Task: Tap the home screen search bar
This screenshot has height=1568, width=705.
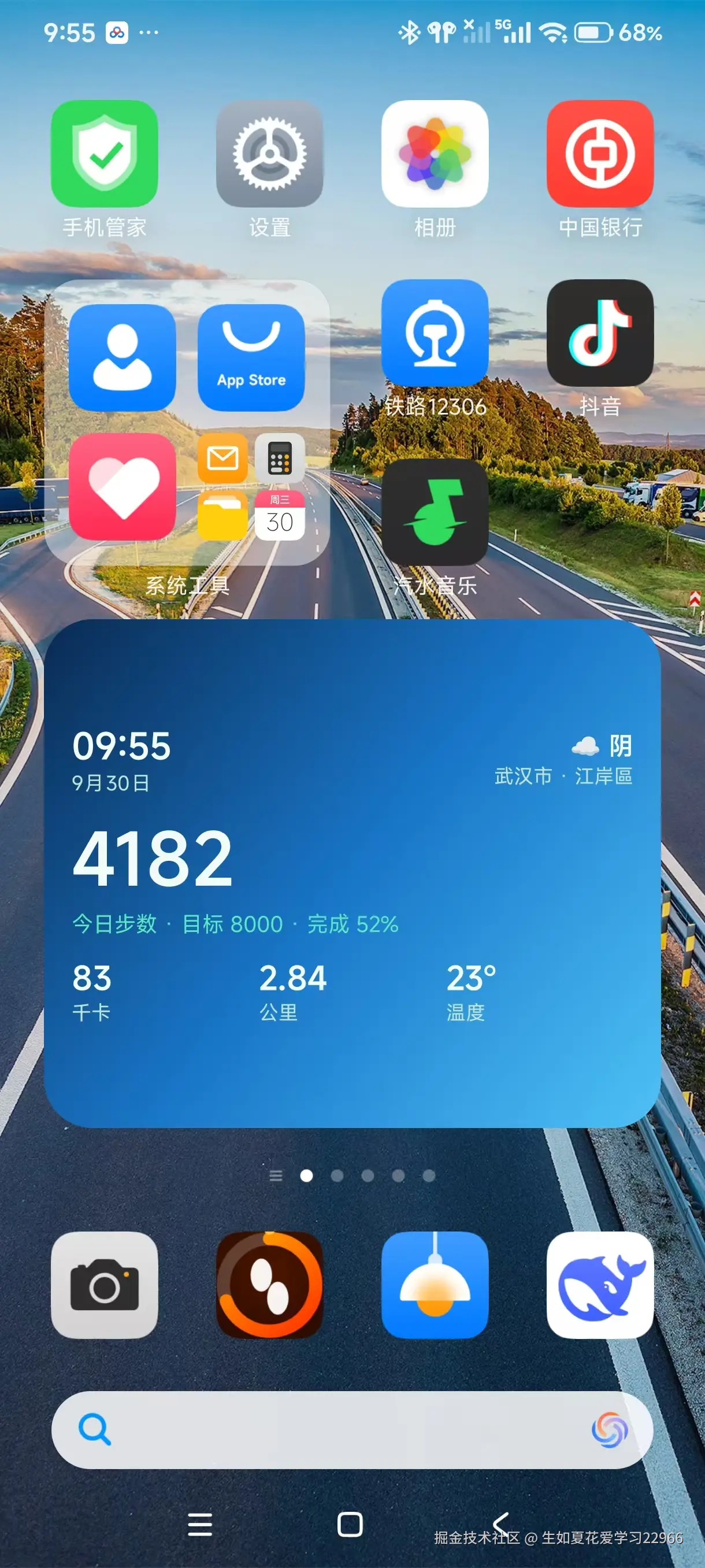Action: (x=352, y=1430)
